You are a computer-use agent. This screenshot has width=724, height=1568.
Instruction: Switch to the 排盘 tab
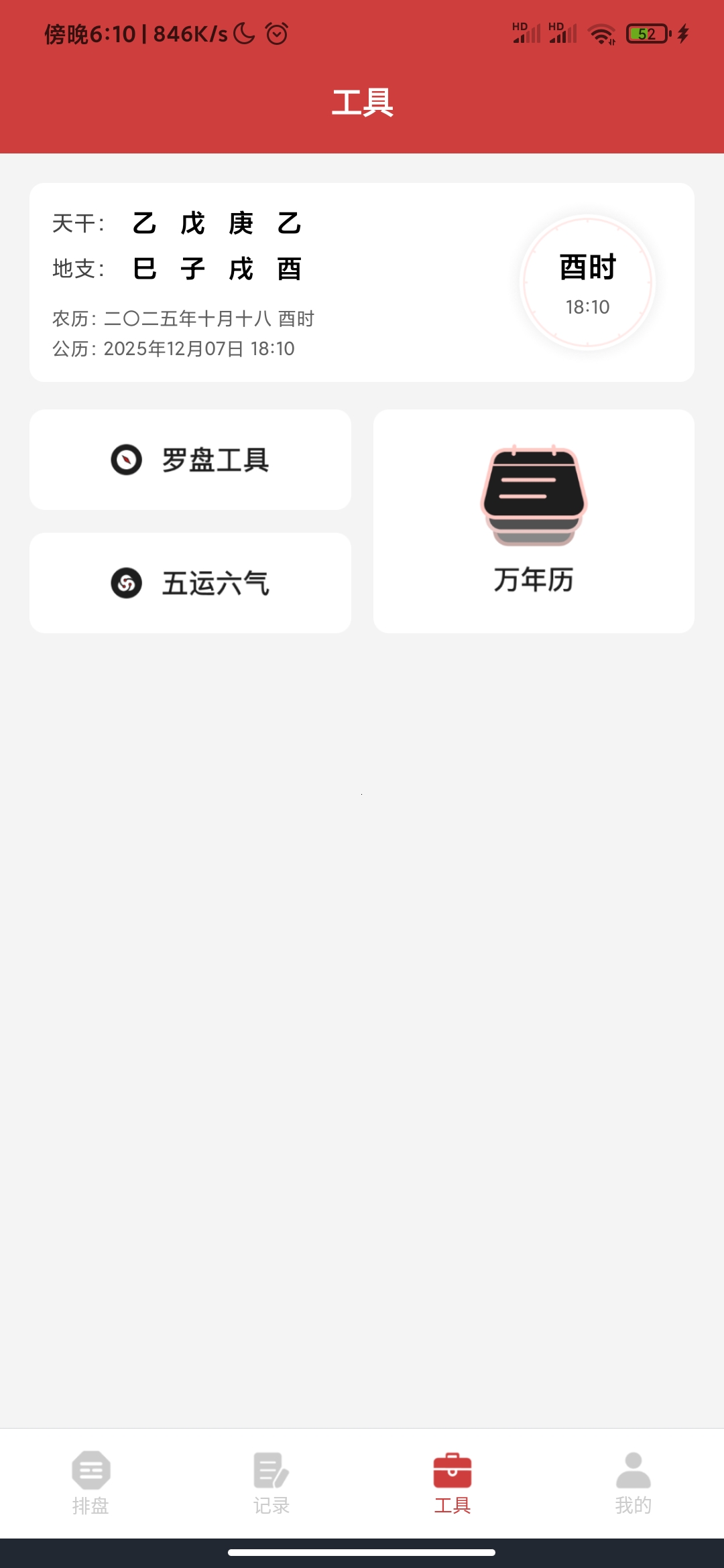point(90,1483)
